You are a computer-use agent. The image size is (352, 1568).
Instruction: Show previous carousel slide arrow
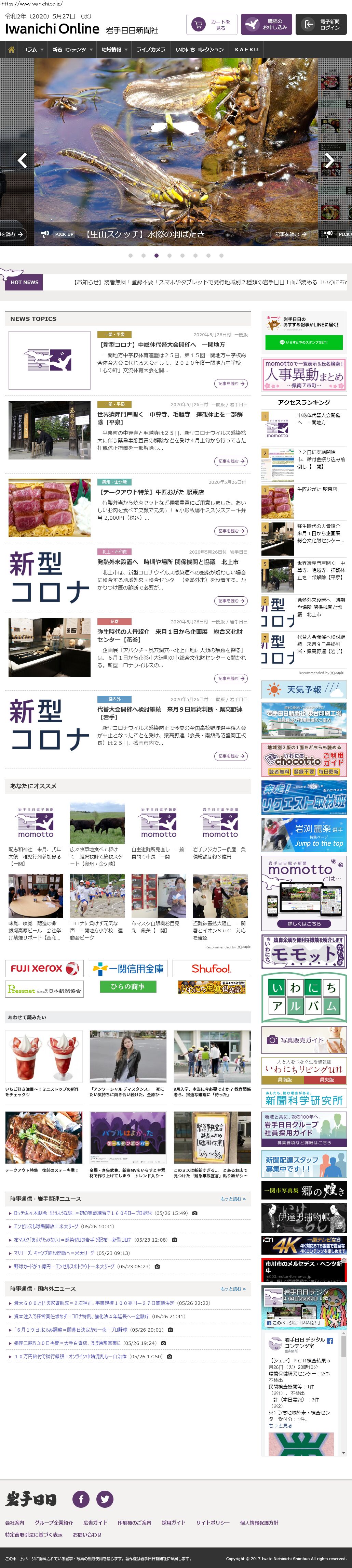coord(23,161)
